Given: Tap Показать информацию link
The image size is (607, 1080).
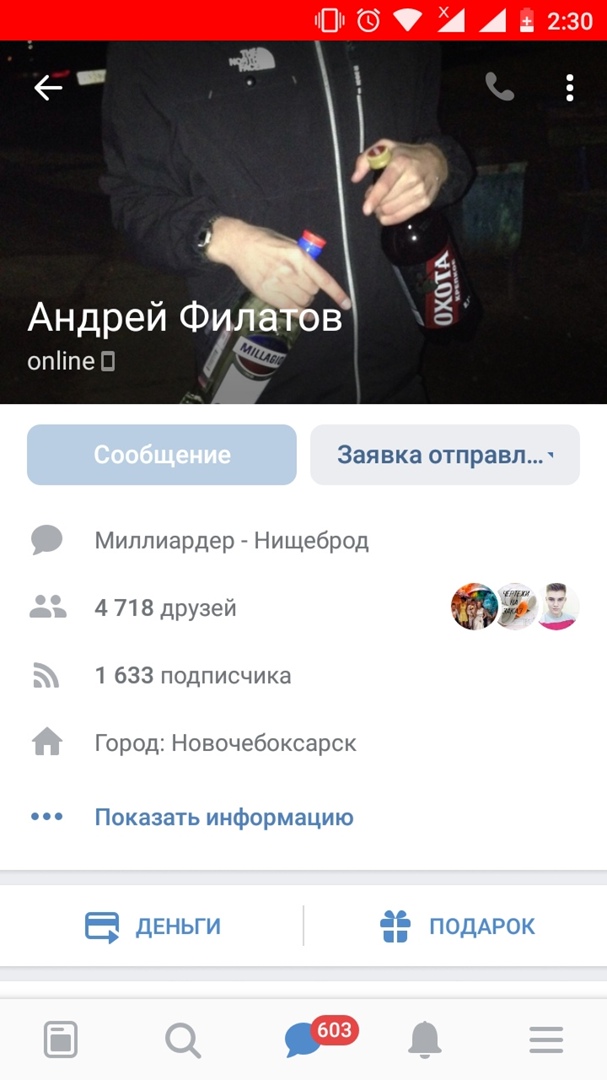Looking at the screenshot, I should click(x=224, y=817).
